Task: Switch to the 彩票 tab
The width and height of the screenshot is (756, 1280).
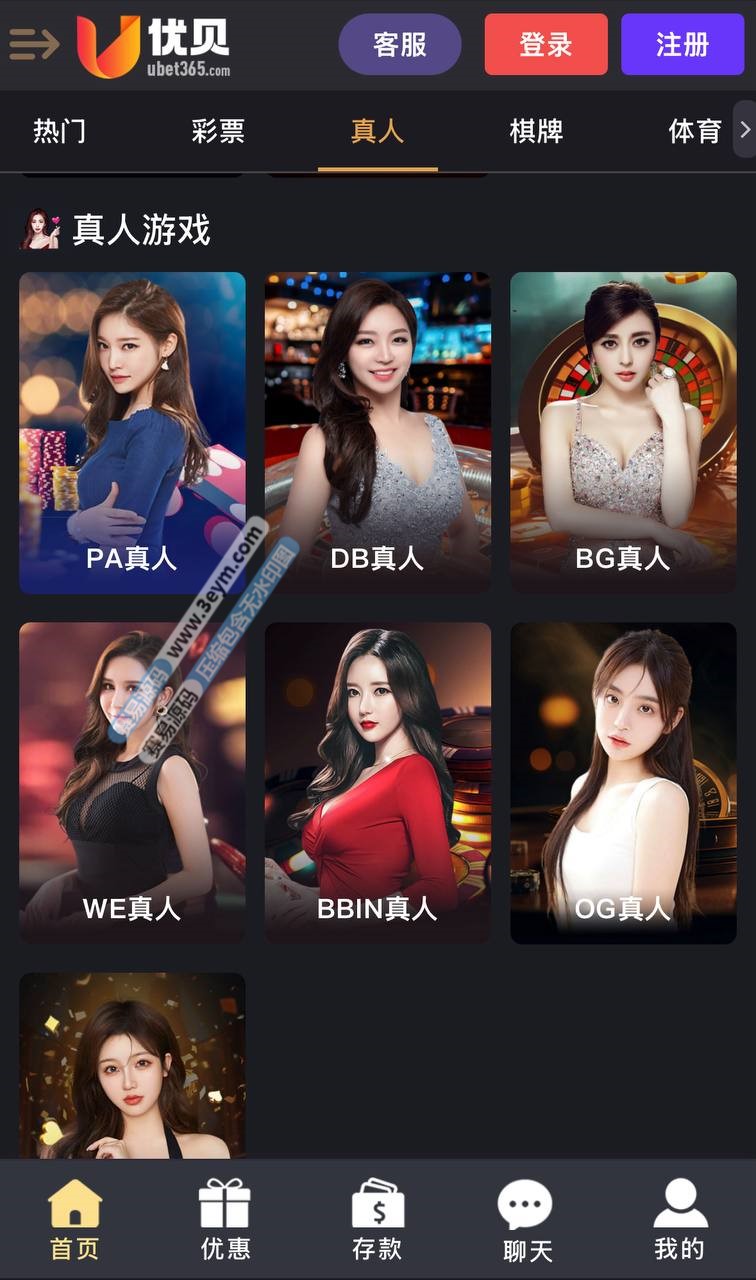Action: click(x=218, y=131)
